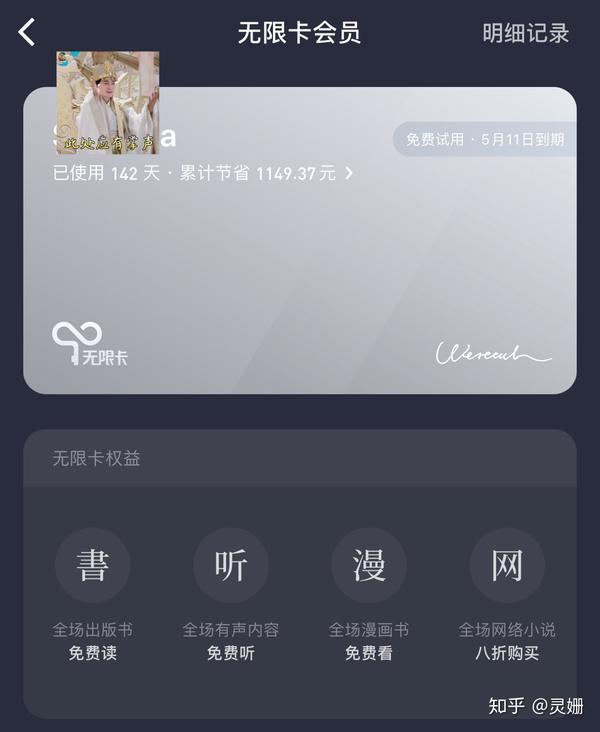Go back using the top-left arrow
The image size is (600, 732).
click(27, 32)
